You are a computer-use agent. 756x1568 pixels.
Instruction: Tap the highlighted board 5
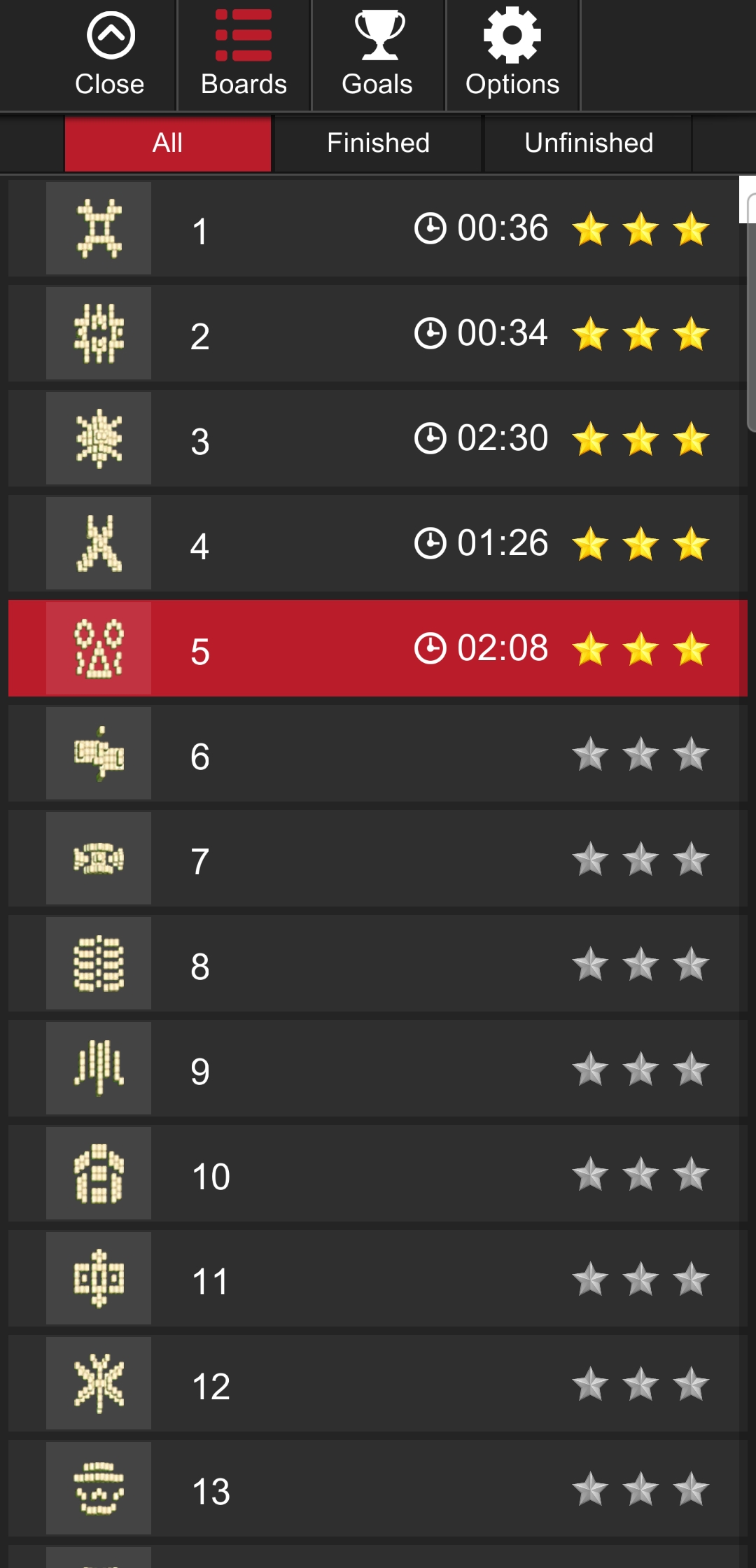[x=378, y=649]
